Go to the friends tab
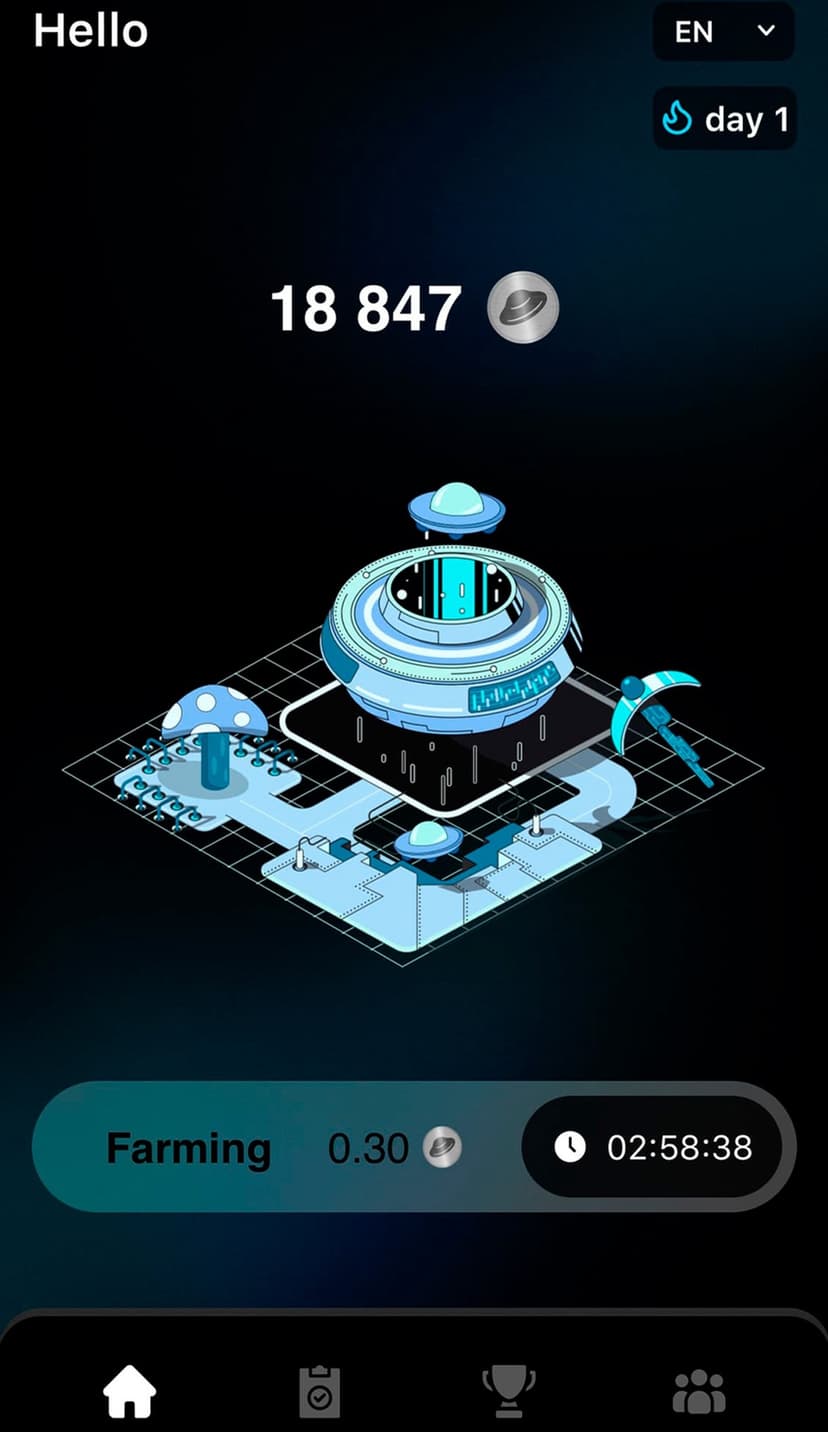The height and width of the screenshot is (1432, 828). click(x=698, y=1390)
